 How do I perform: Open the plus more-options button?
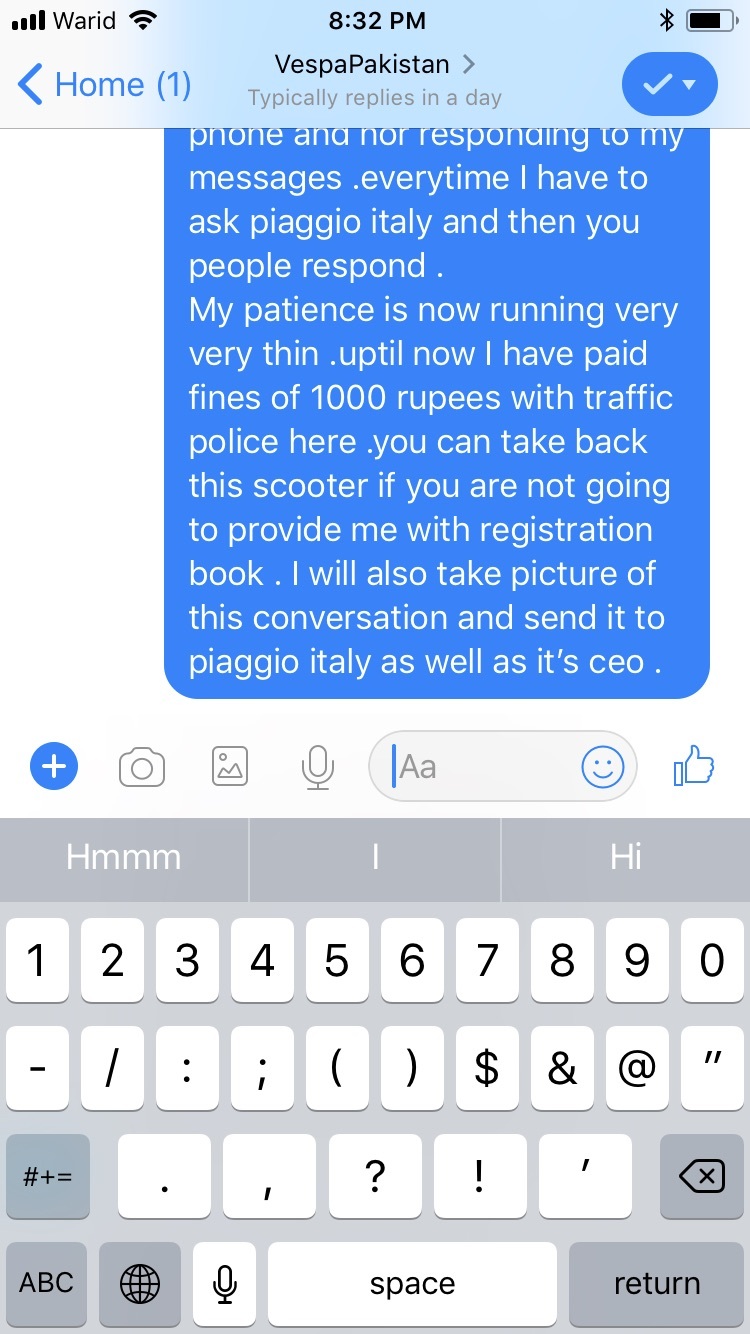[54, 767]
